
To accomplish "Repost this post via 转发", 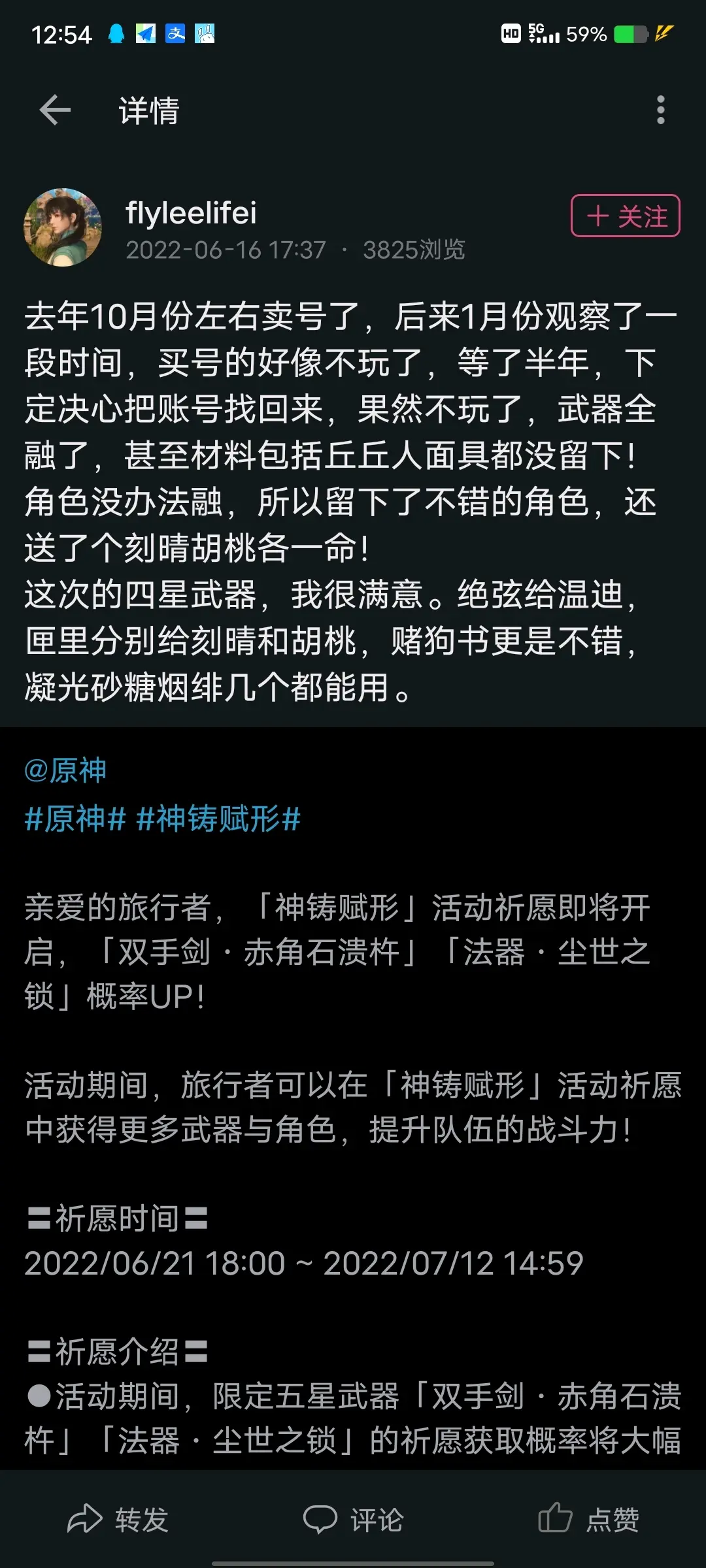I will [118, 1519].
